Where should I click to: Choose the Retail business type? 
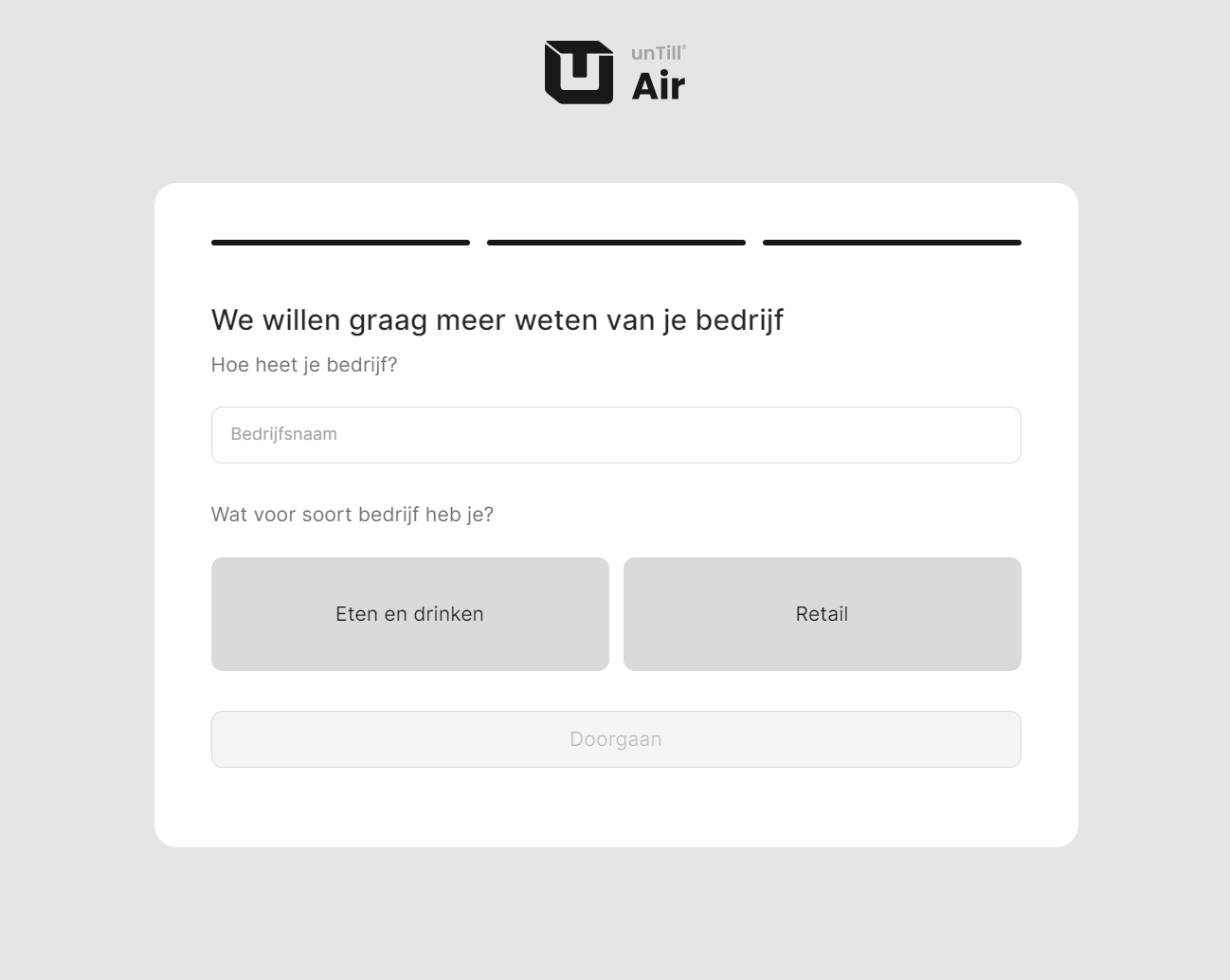822,614
